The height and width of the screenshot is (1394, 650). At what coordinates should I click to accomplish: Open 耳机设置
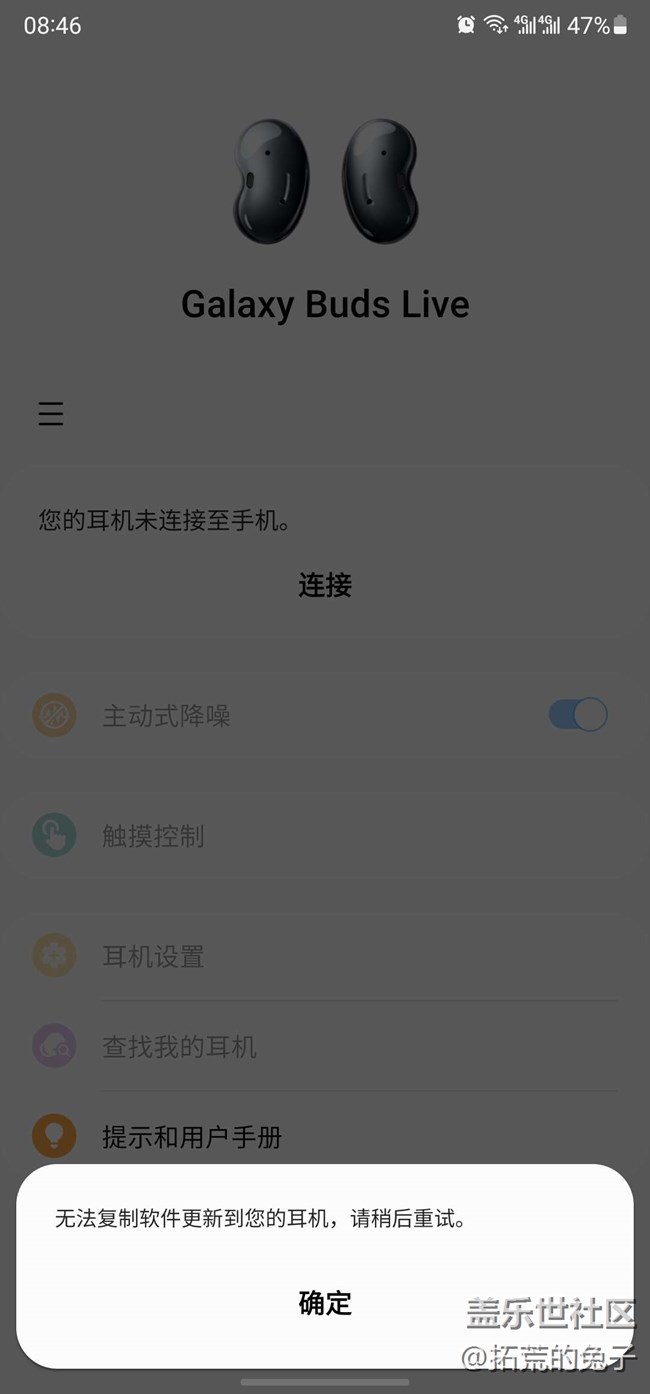(153, 956)
